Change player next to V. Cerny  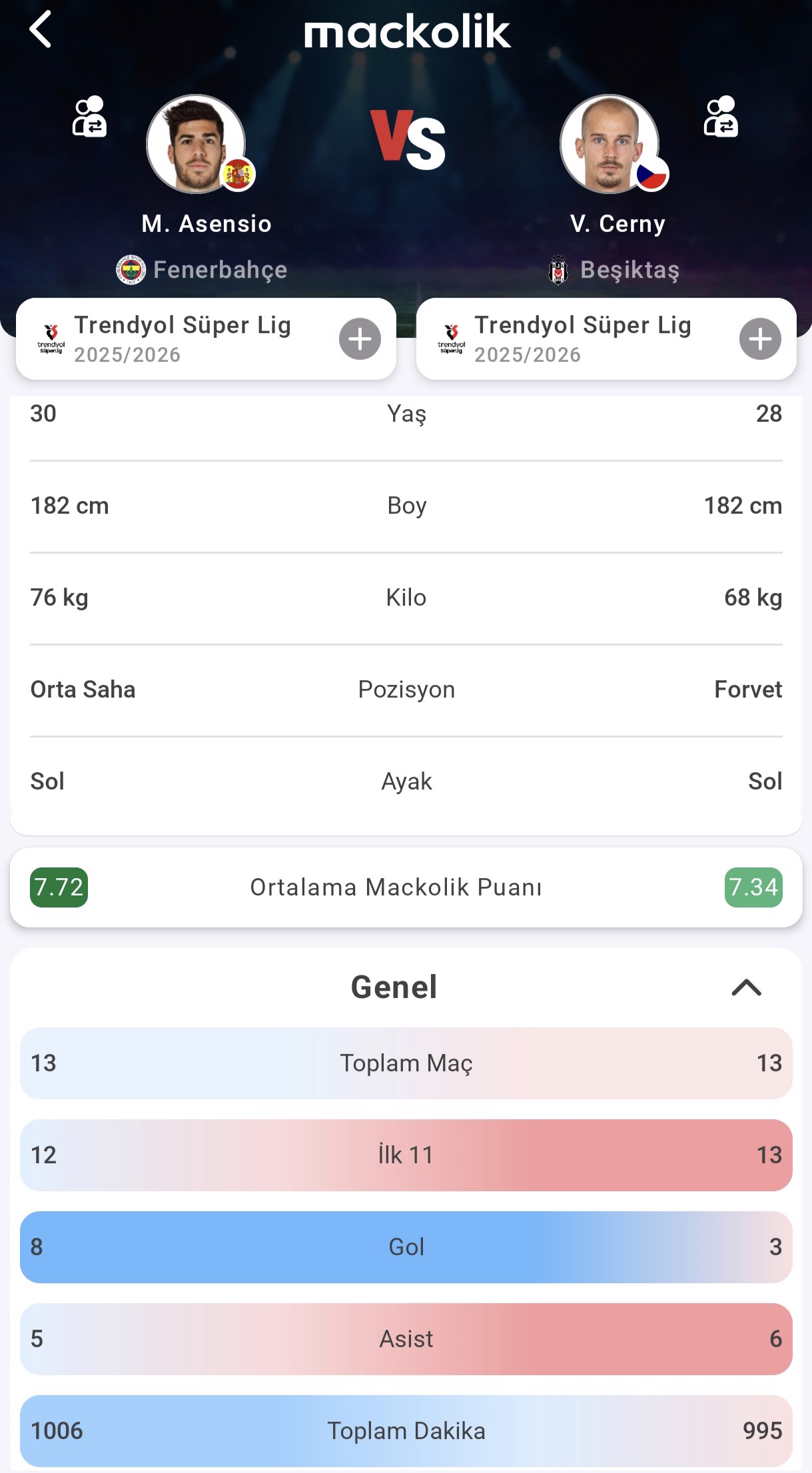tap(721, 117)
